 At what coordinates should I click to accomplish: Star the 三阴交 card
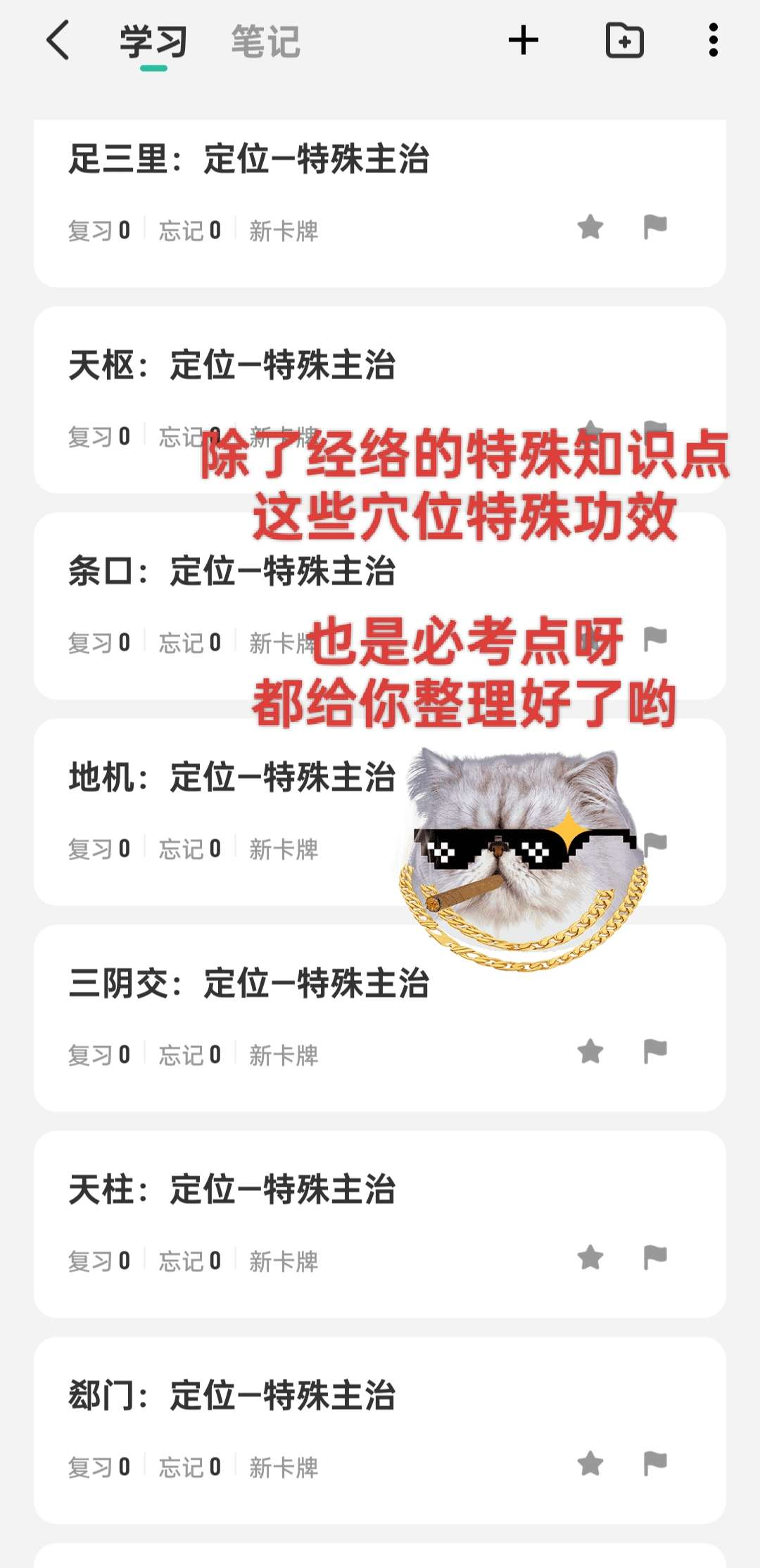click(x=590, y=1052)
